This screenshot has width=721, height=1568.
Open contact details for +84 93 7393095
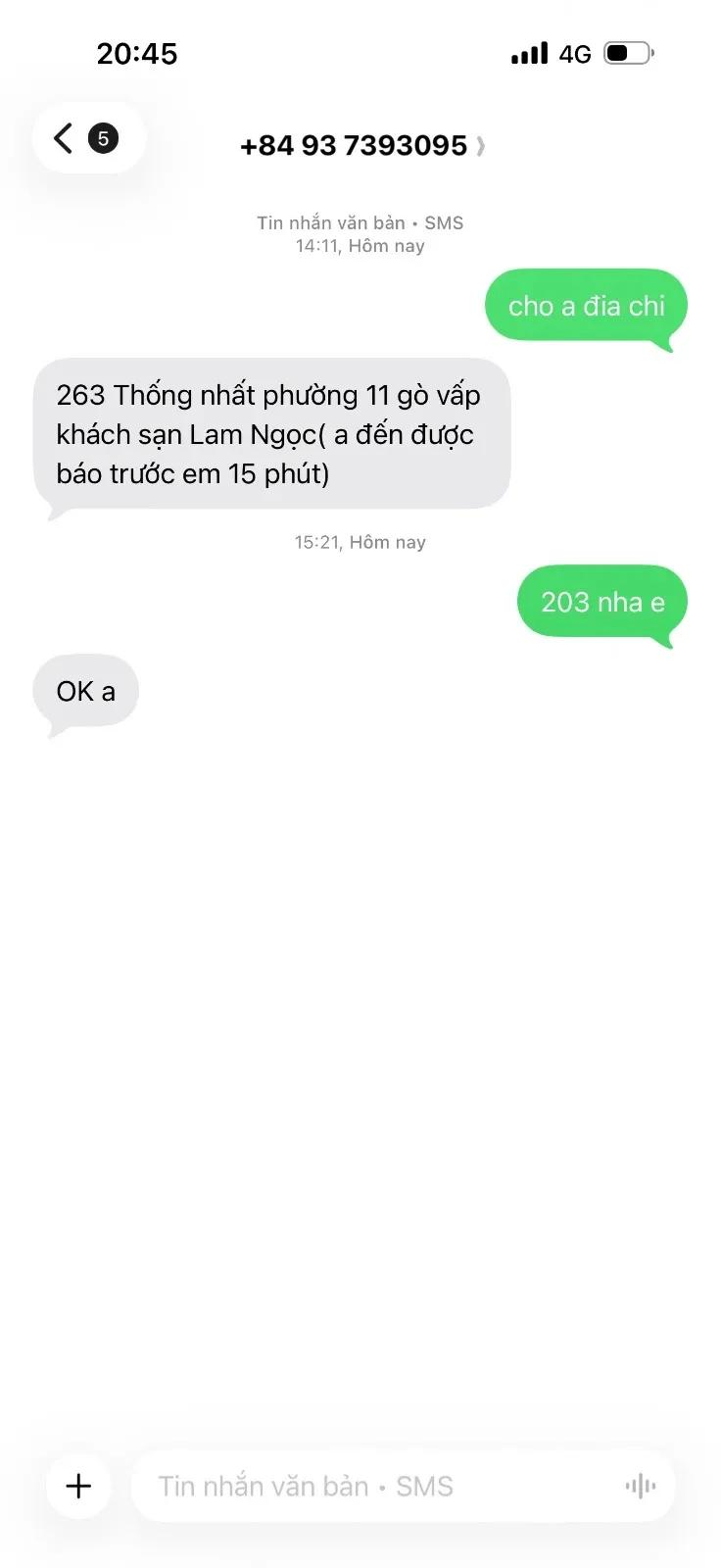point(361,146)
